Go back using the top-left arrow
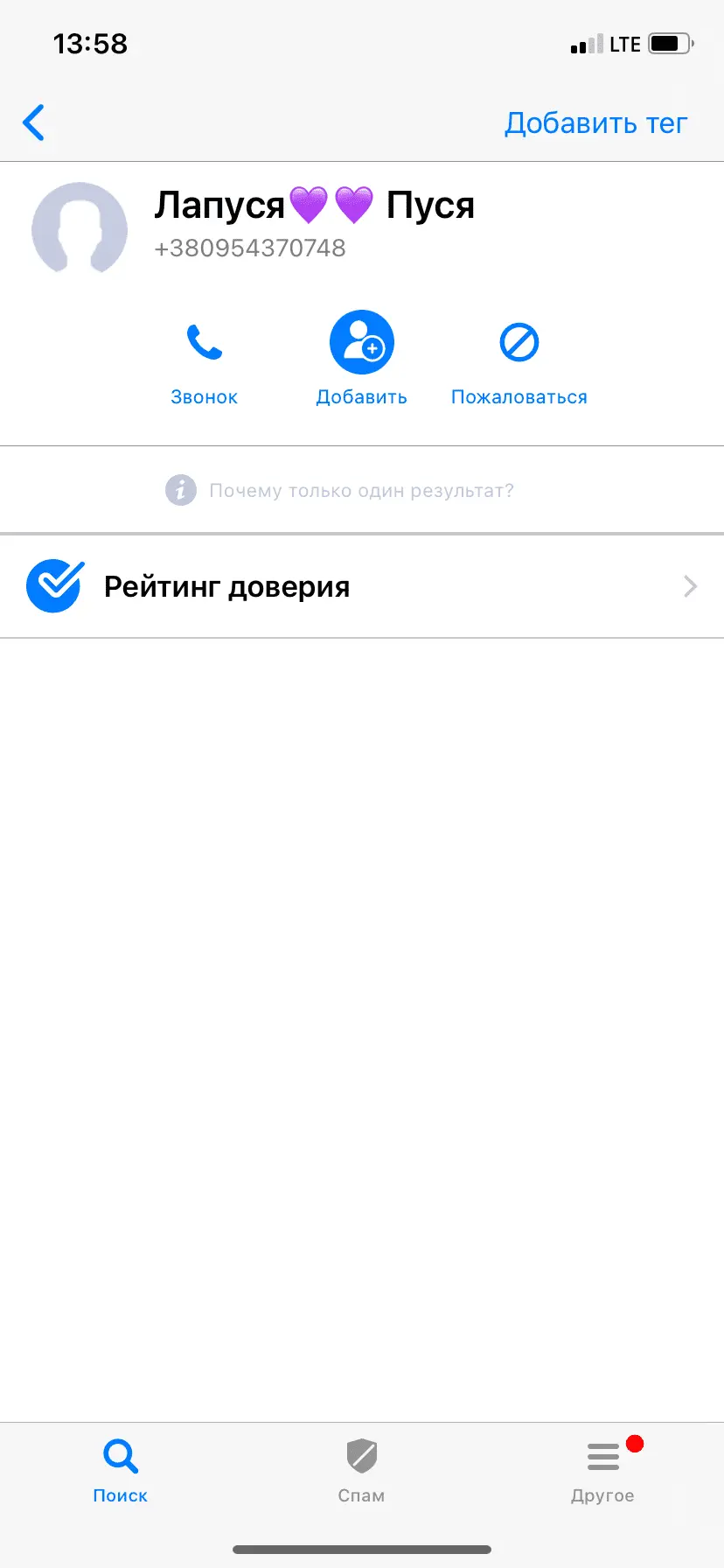Image resolution: width=724 pixels, height=1568 pixels. click(x=34, y=122)
